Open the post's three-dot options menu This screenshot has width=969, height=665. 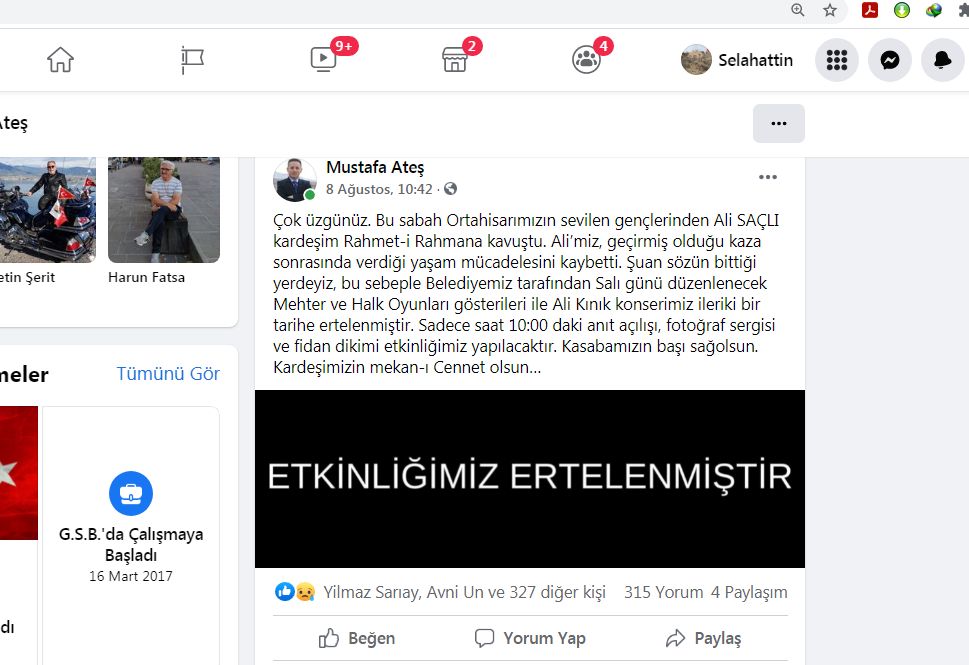767,177
